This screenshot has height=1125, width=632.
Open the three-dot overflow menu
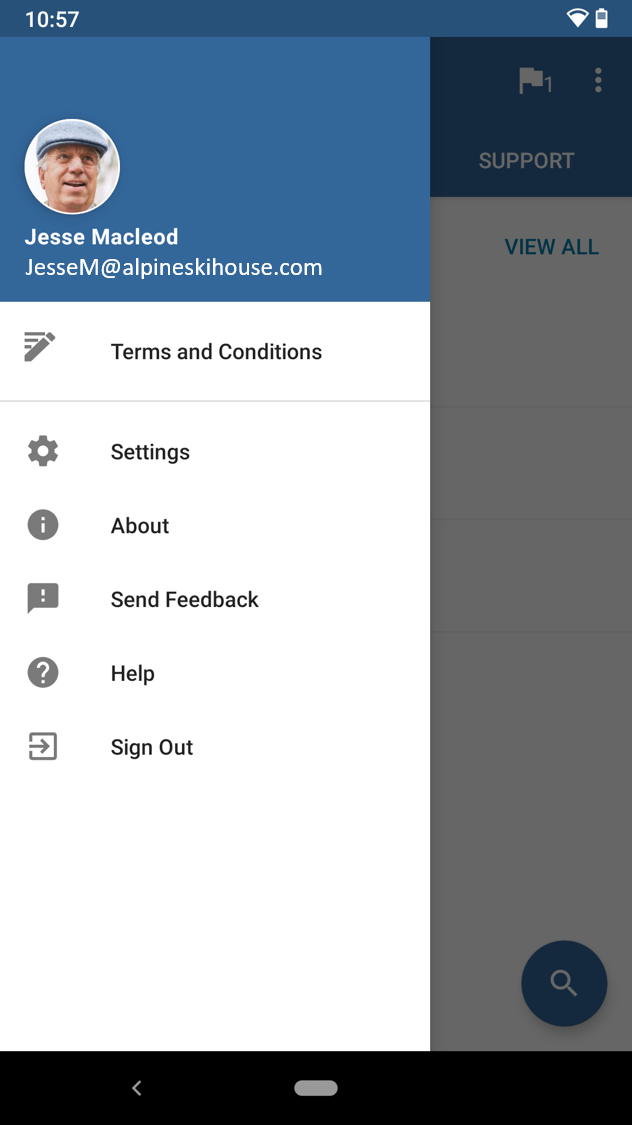[x=598, y=81]
